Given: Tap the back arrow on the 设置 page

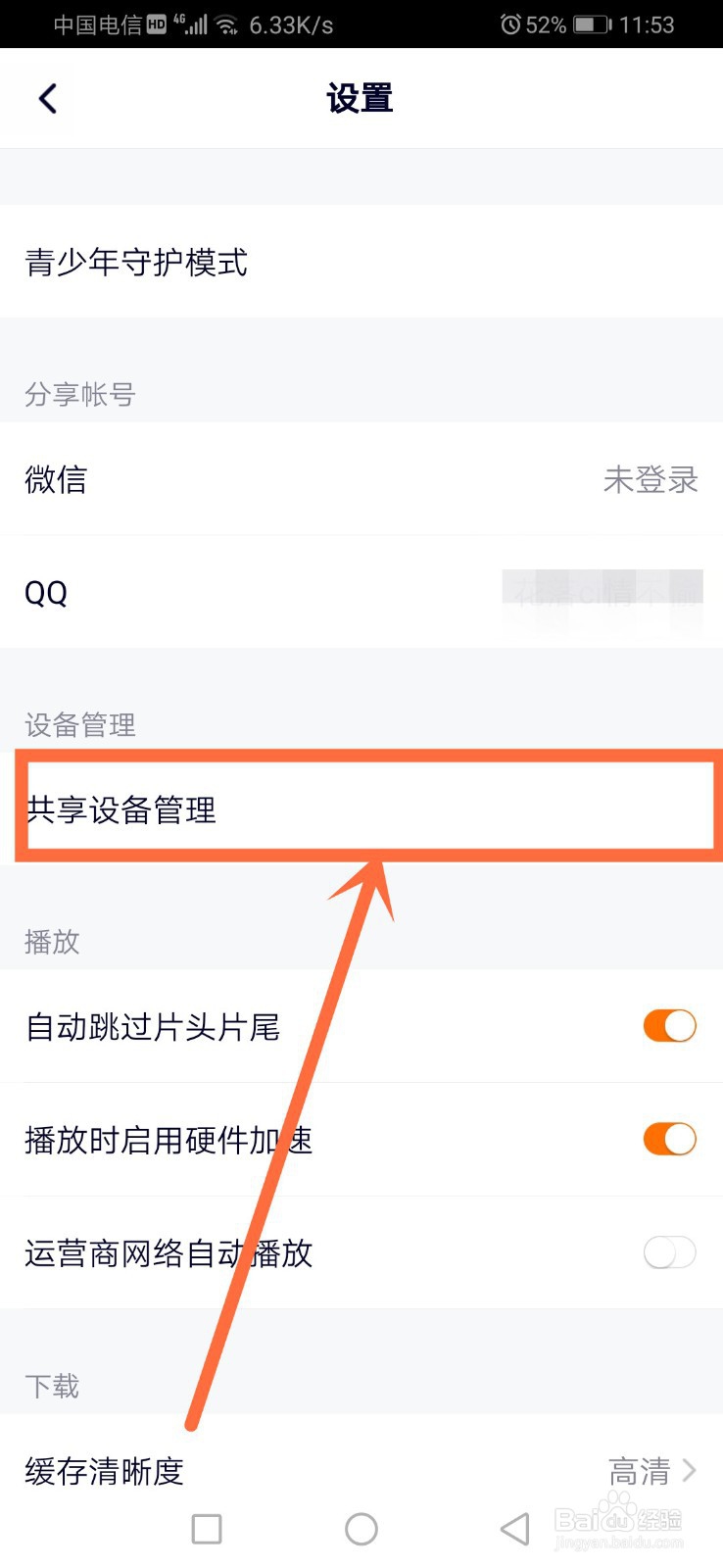Looking at the screenshot, I should click(46, 98).
